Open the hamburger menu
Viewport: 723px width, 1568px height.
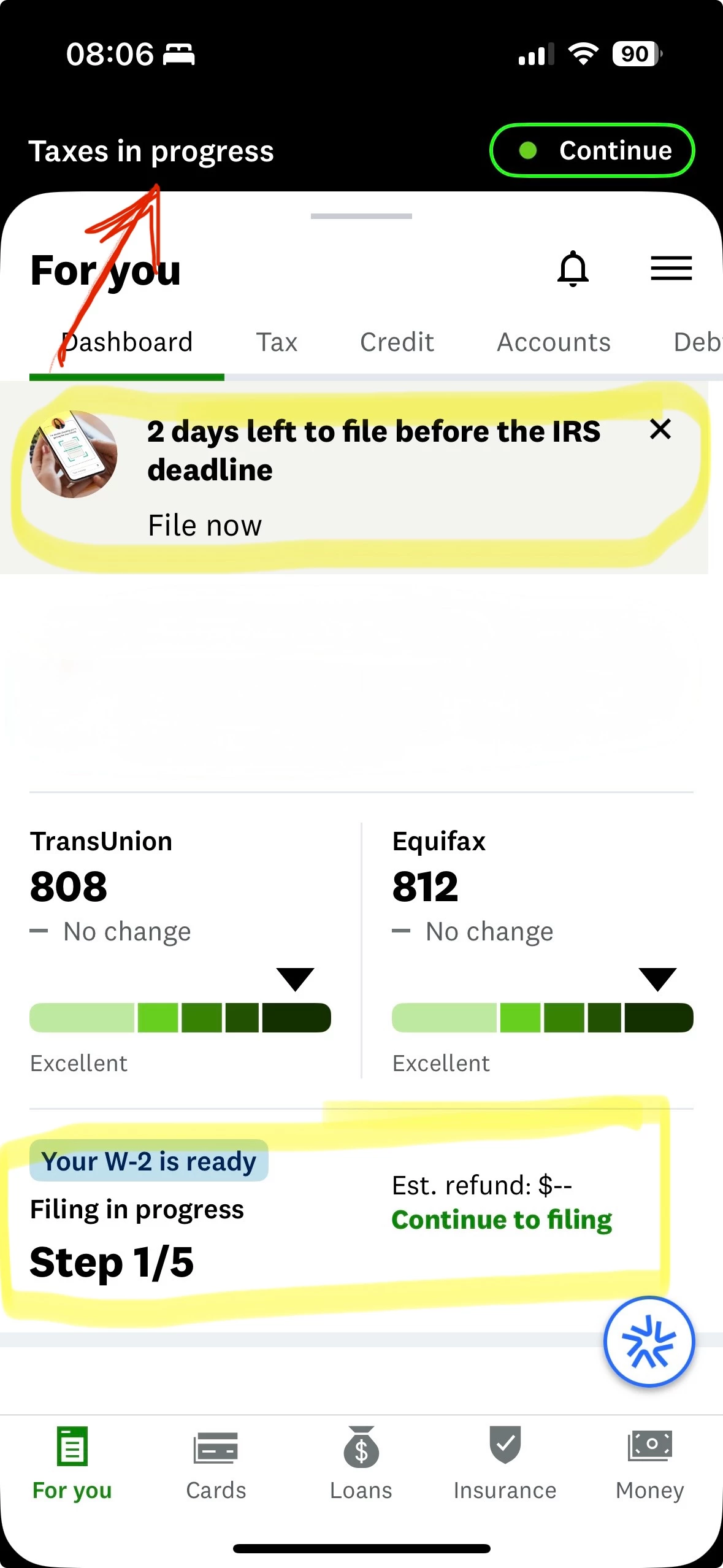(x=671, y=269)
